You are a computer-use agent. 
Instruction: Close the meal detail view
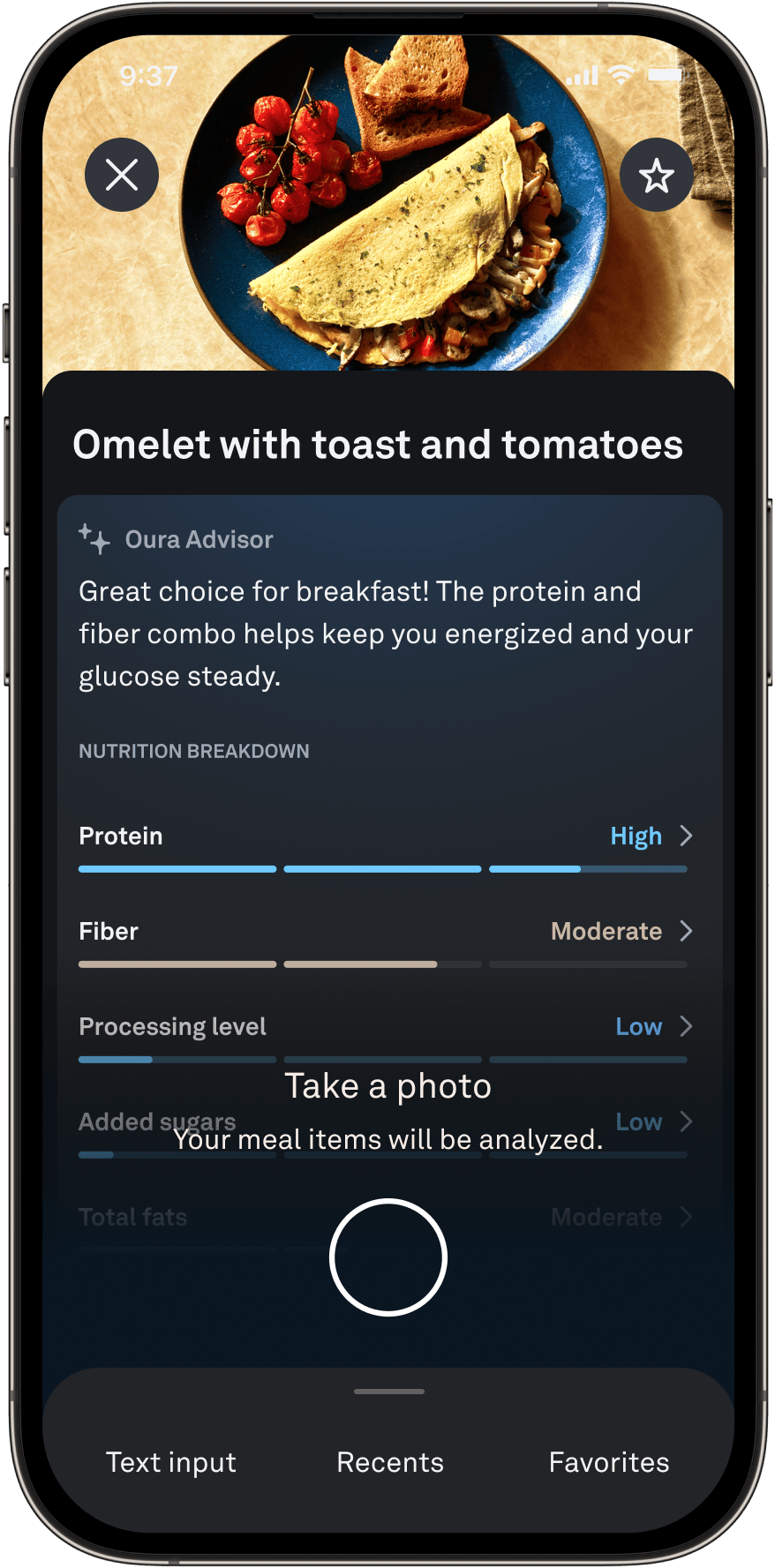(122, 175)
